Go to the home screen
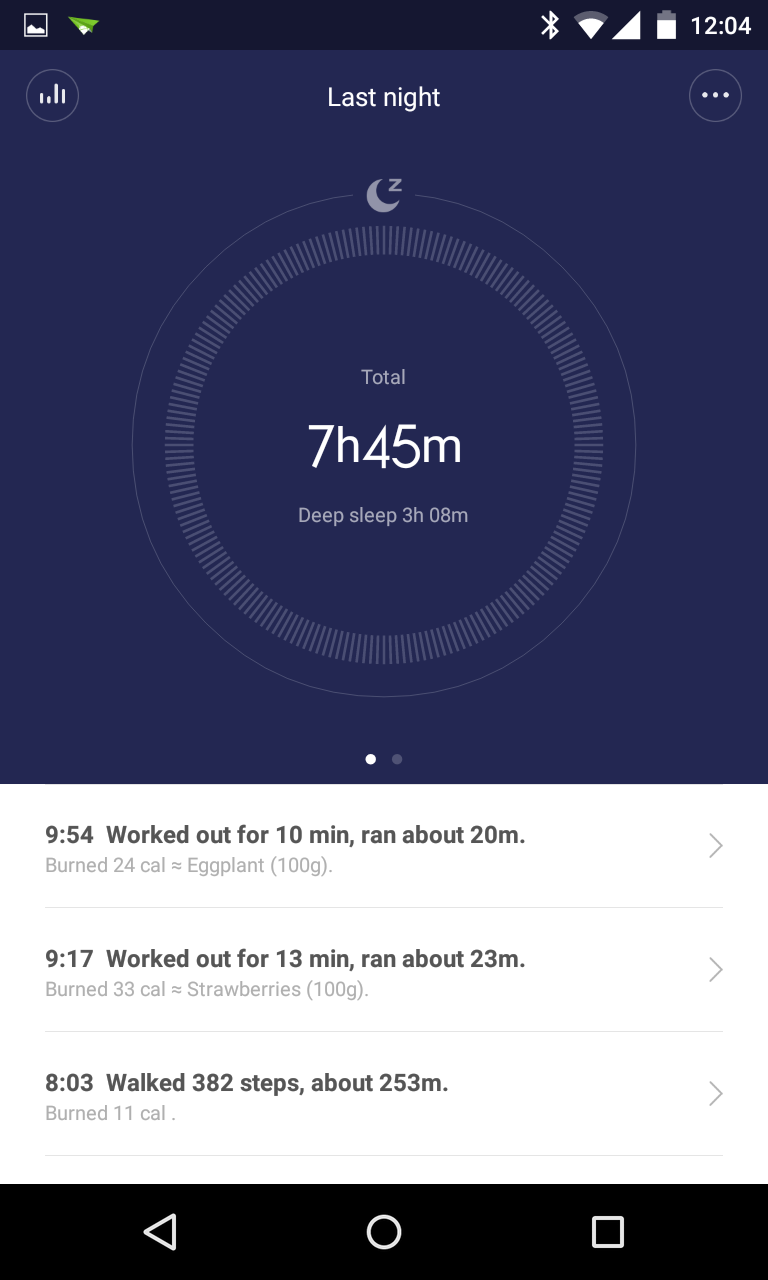 click(384, 1232)
